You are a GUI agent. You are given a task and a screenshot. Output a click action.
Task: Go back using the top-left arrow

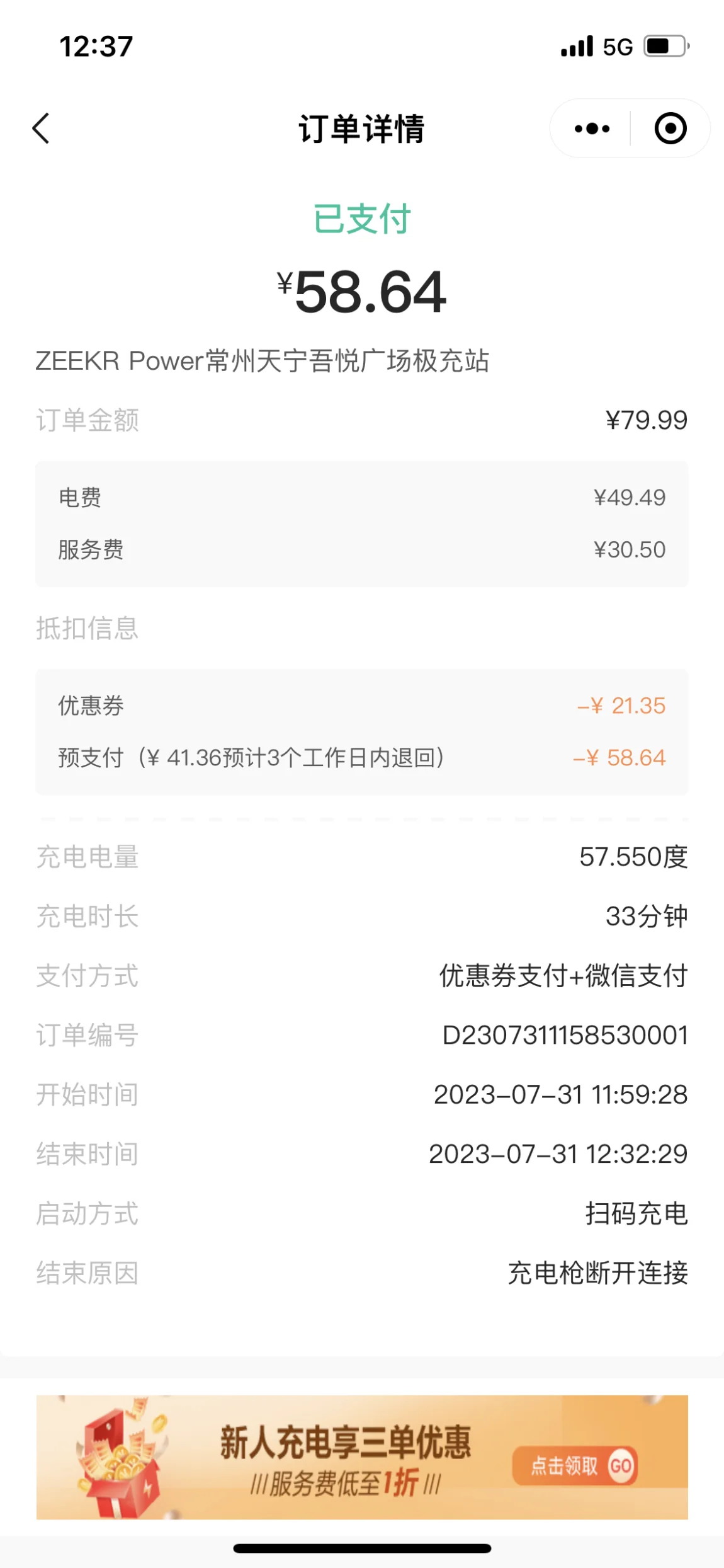41,129
